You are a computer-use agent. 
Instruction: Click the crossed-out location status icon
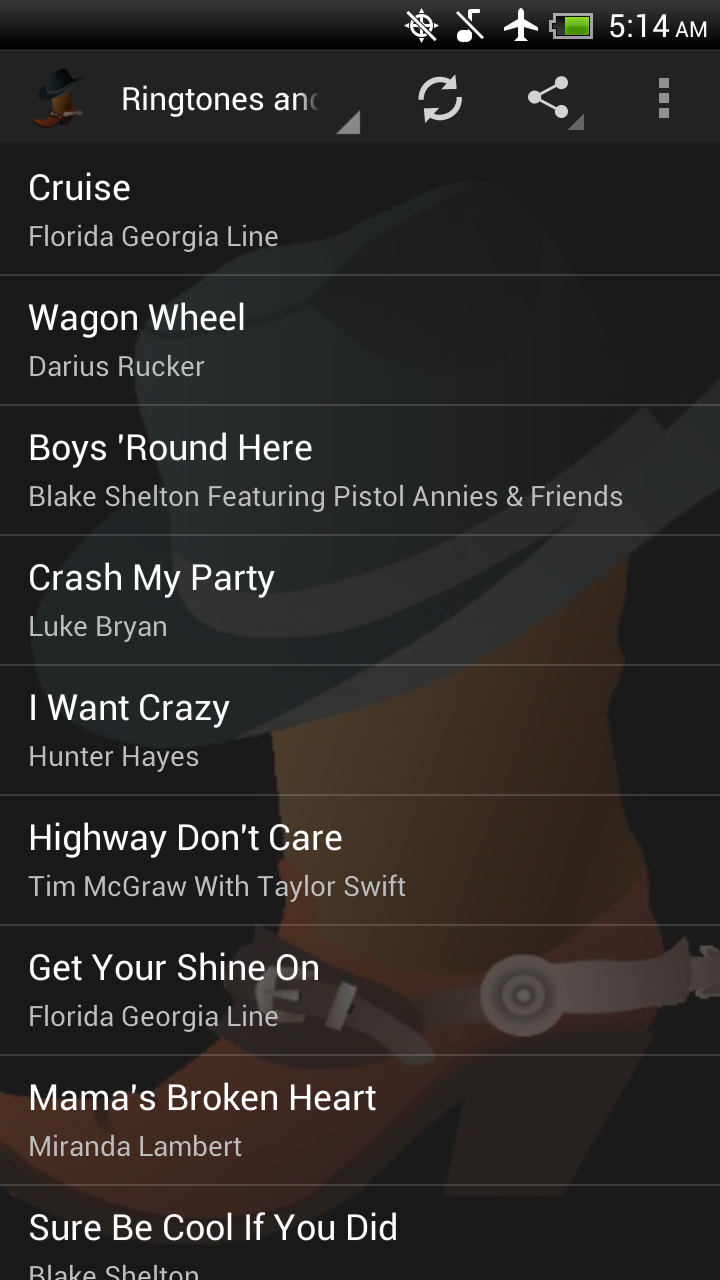coord(421,24)
